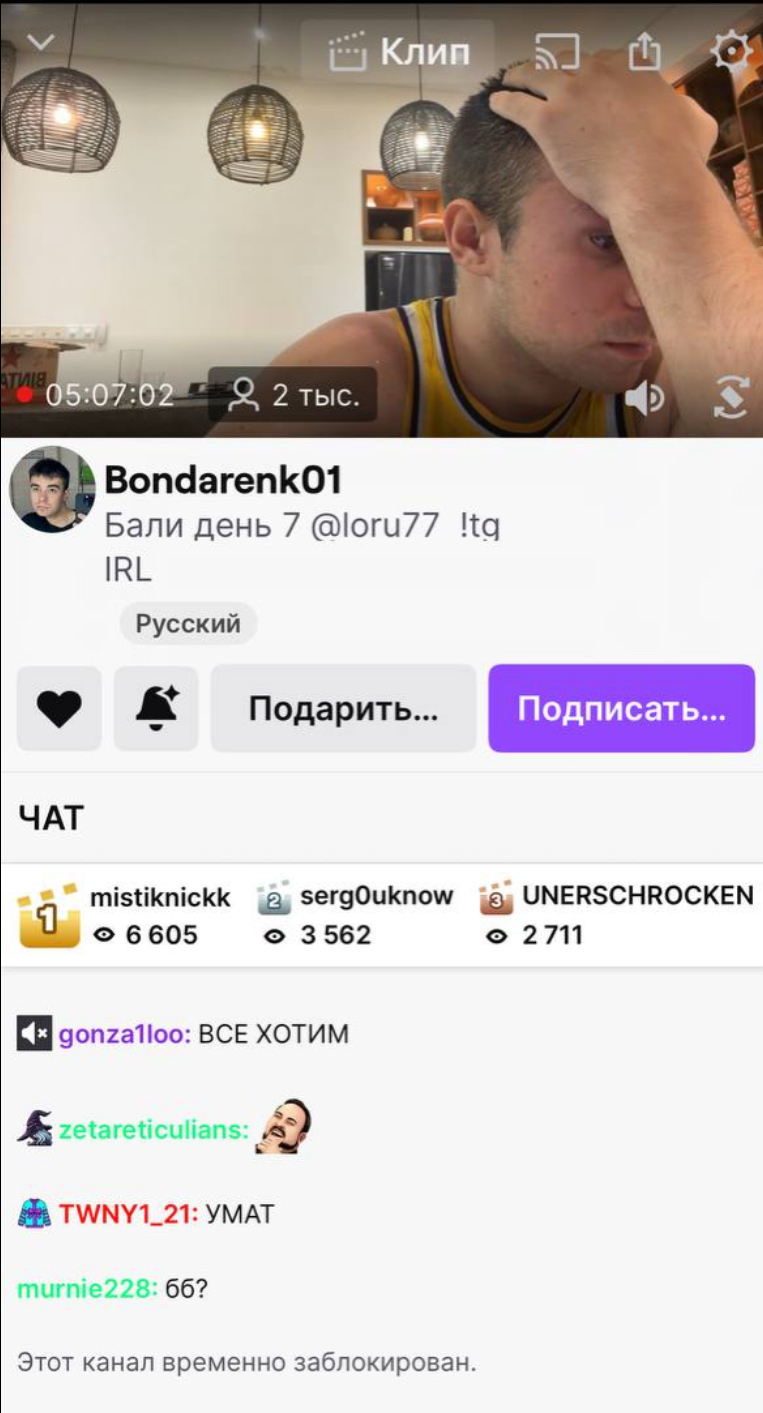763x1413 pixels.
Task: Follow the channel with the heart button
Action: coord(59,709)
